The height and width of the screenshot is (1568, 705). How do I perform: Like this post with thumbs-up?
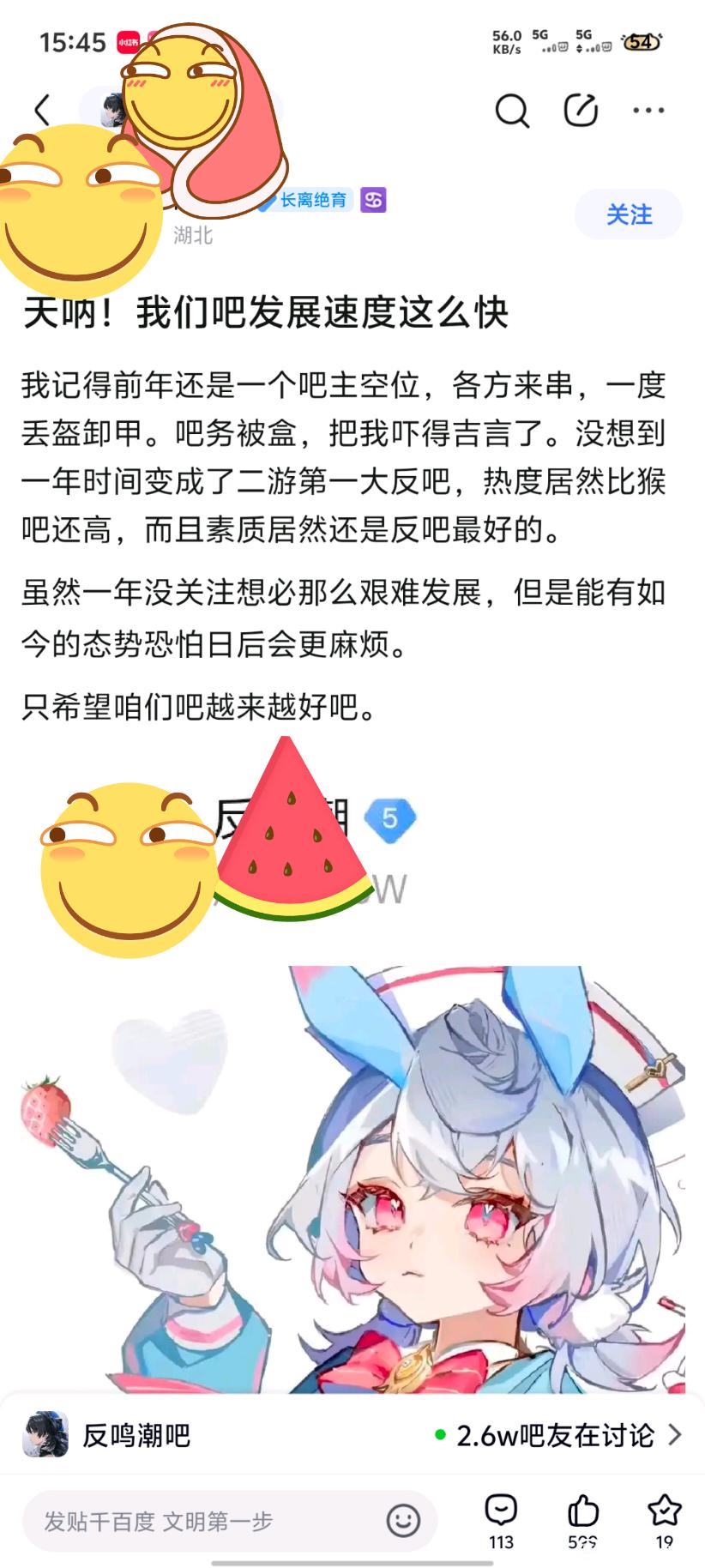point(582,1520)
